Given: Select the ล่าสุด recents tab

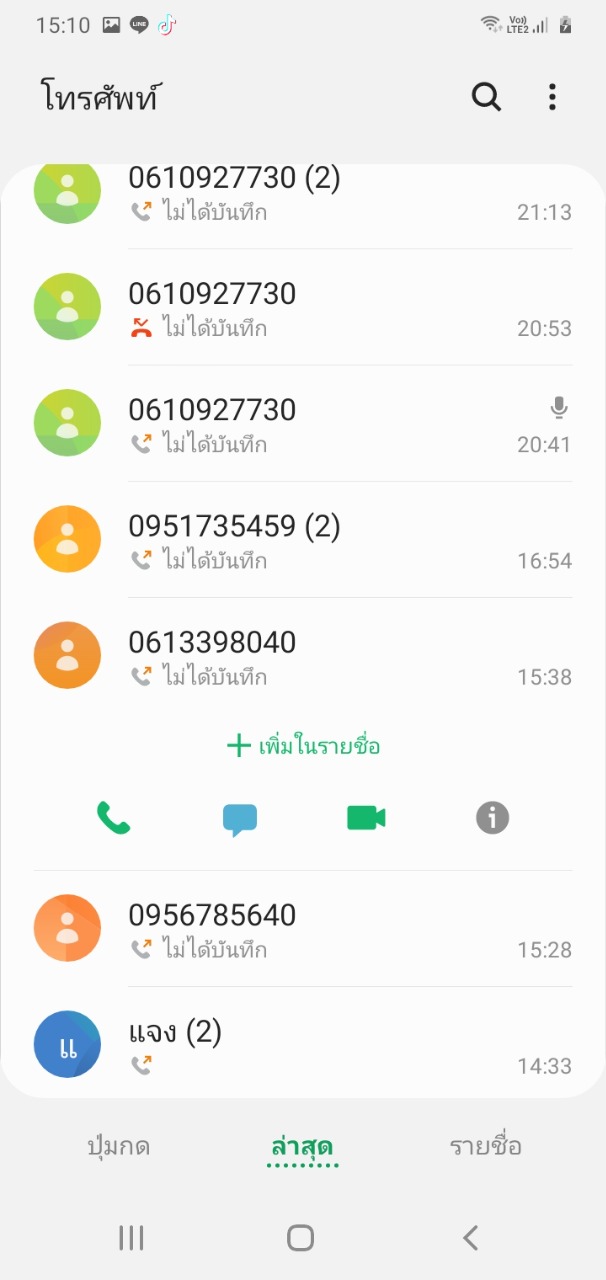Looking at the screenshot, I should [x=302, y=1146].
